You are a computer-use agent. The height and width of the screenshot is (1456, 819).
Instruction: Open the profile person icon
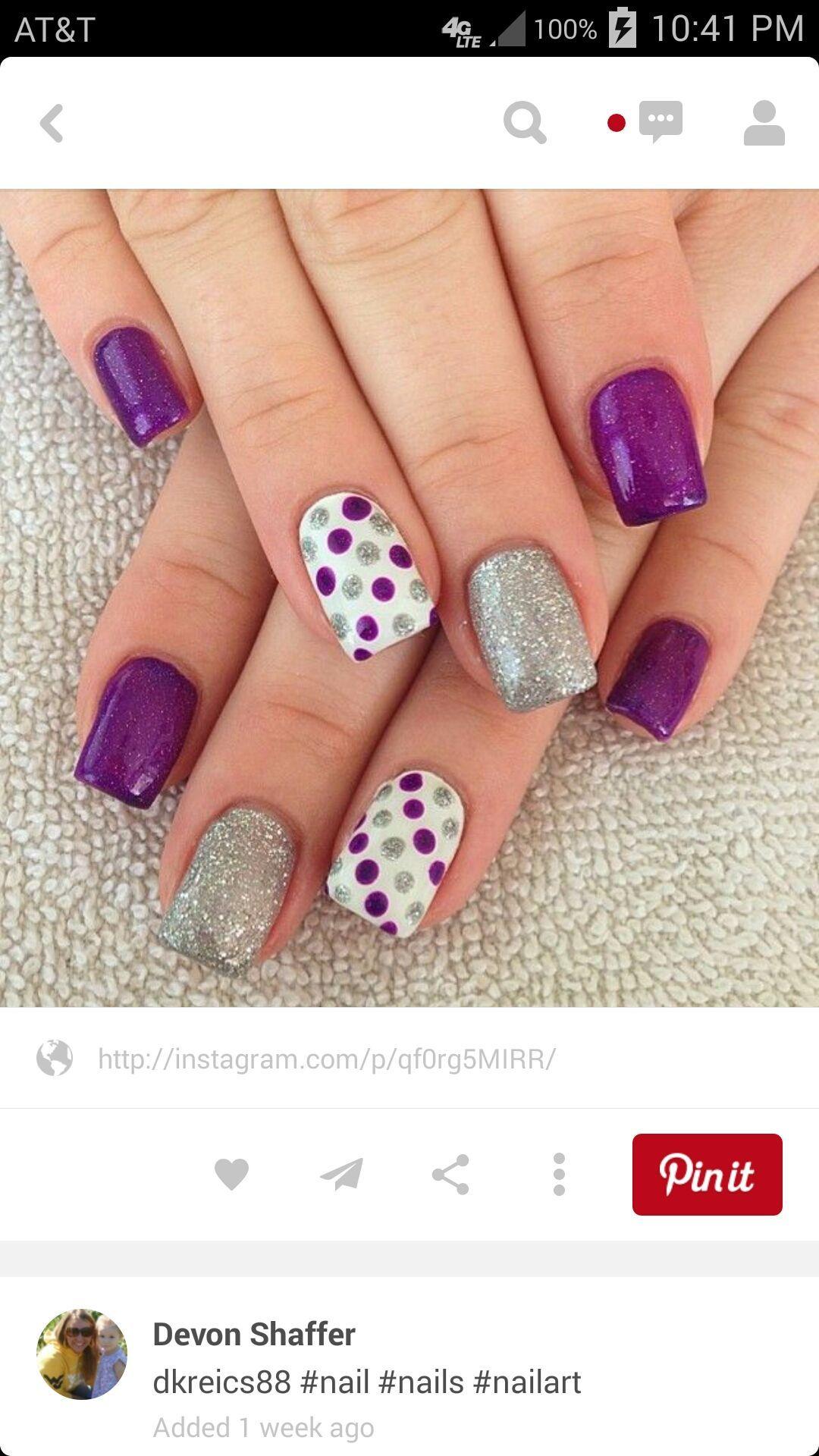[764, 123]
